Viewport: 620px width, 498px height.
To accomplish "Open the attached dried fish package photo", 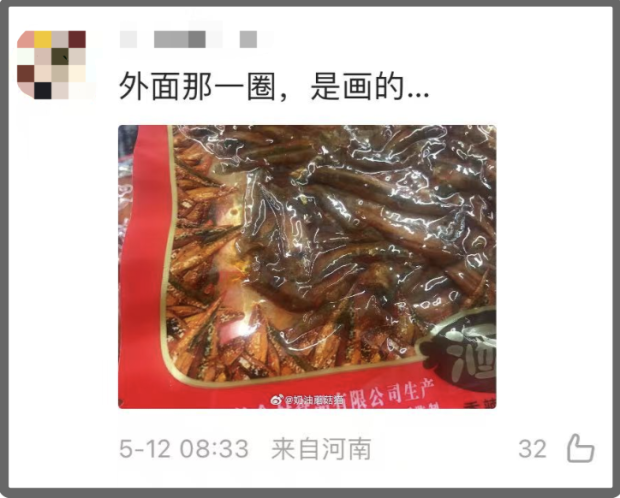I will click(x=307, y=267).
